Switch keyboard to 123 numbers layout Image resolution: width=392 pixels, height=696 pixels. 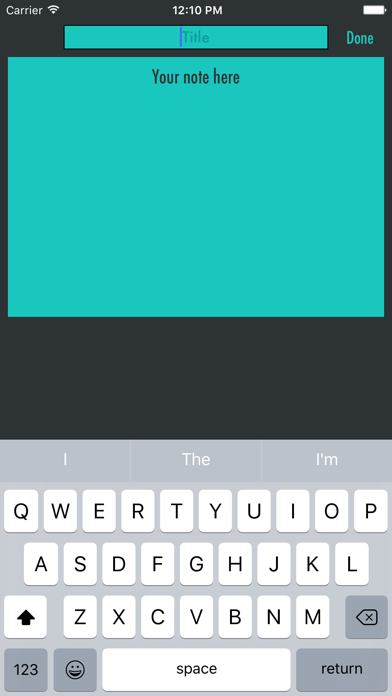[26, 669]
